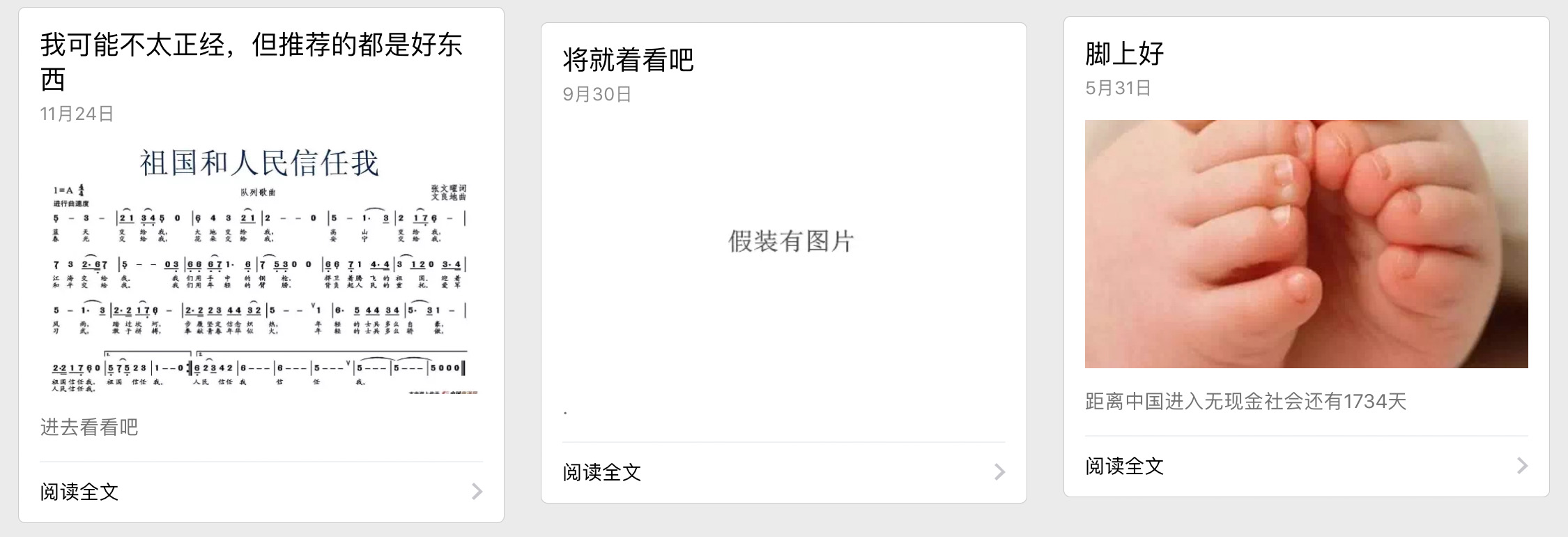Read full text of the 11月24日 article
This screenshot has height=537, width=1568.
261,492
